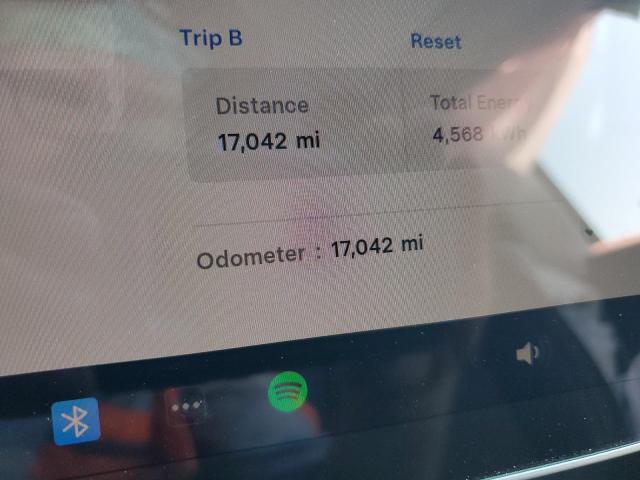Reset the Trip B counter
Viewport: 640px width, 480px height.
coord(436,41)
